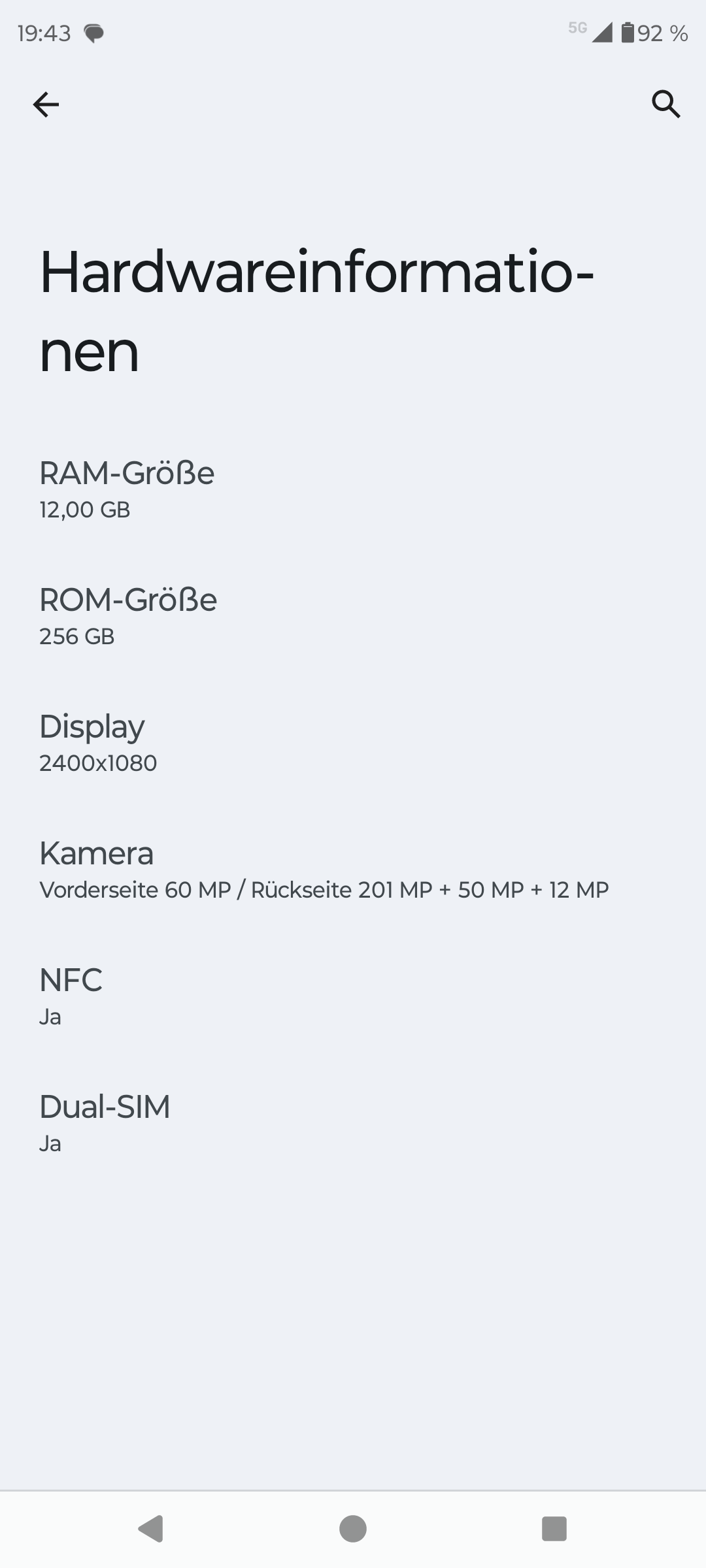Tap the RAM-Größe row
Screen dimensions: 706x1568
click(353, 489)
